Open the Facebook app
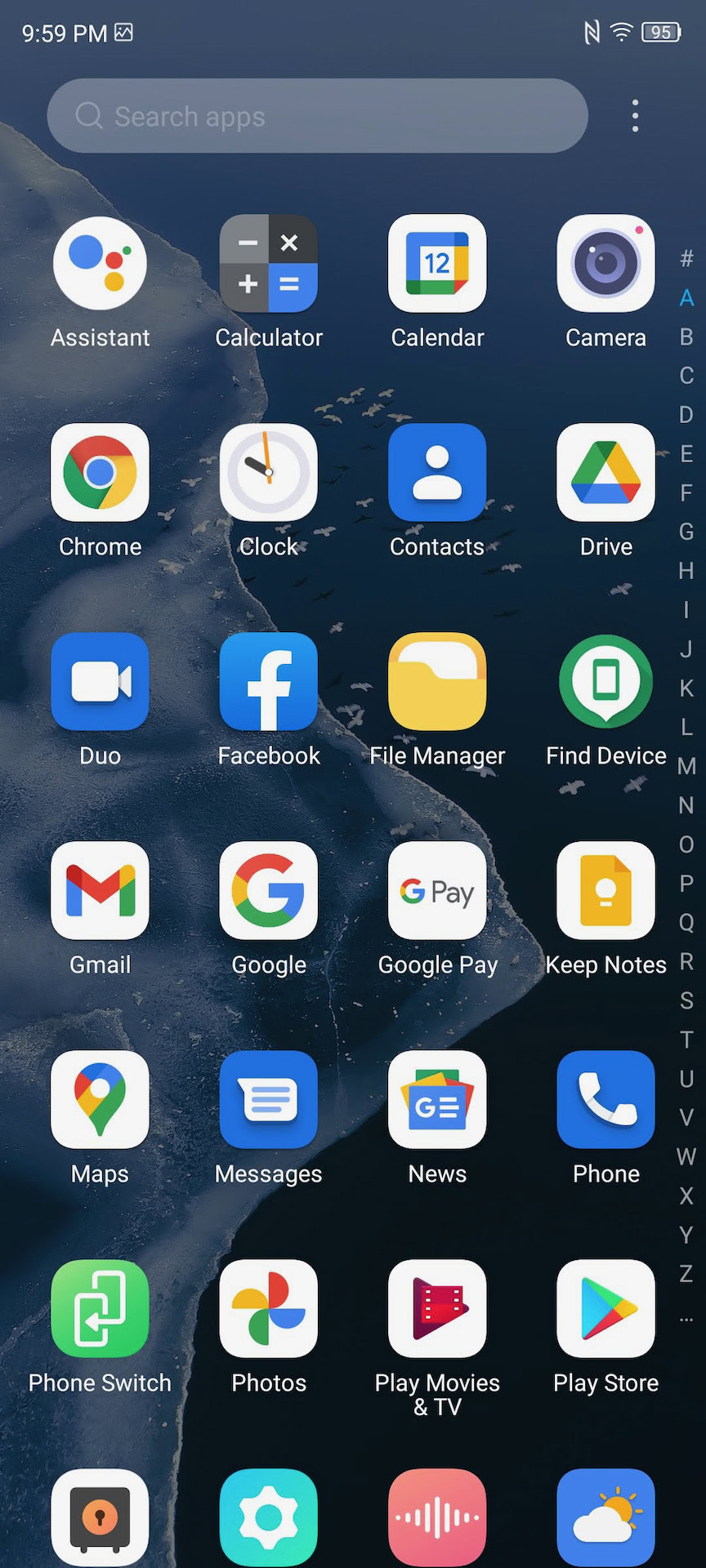 tap(269, 682)
